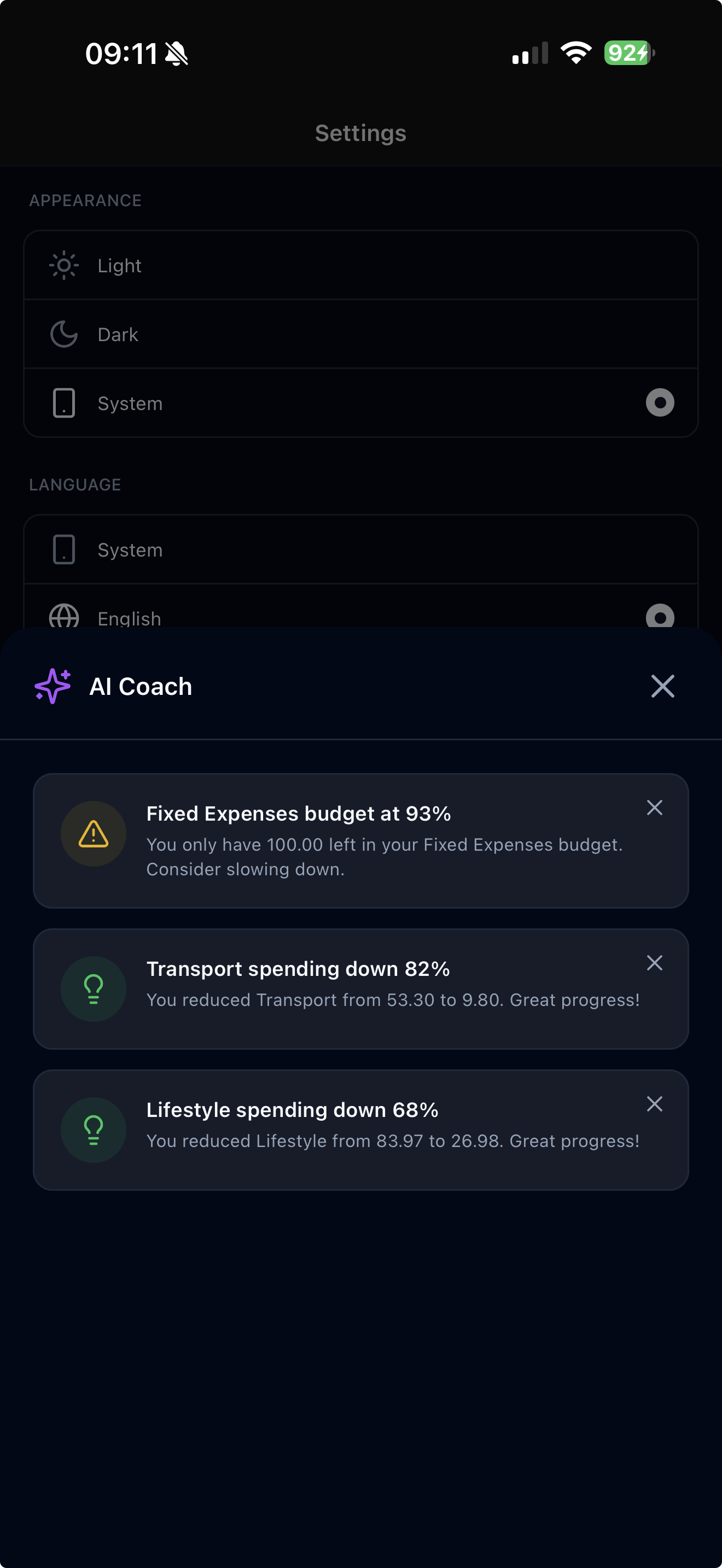Pick English as the language

pyautogui.click(x=360, y=613)
